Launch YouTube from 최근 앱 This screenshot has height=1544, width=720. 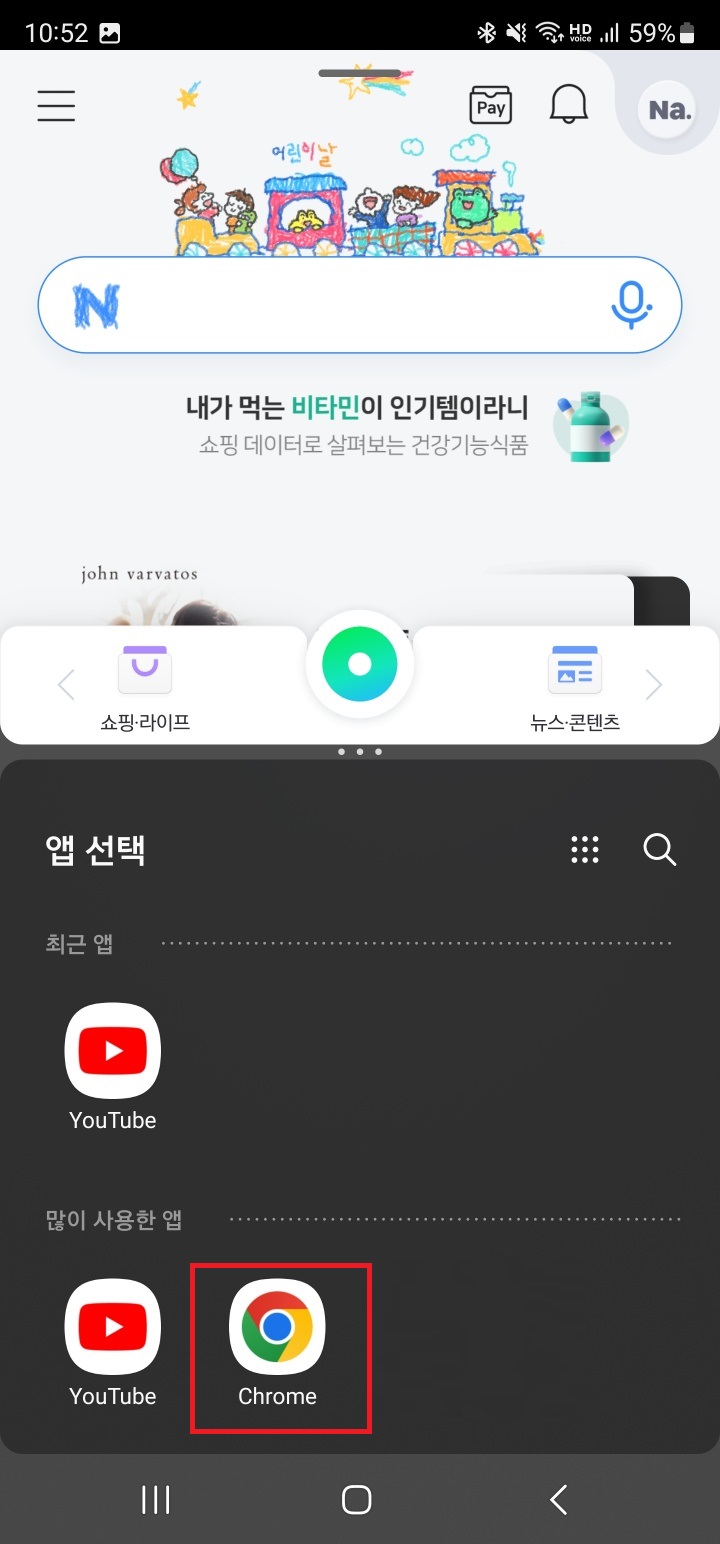coord(112,1050)
